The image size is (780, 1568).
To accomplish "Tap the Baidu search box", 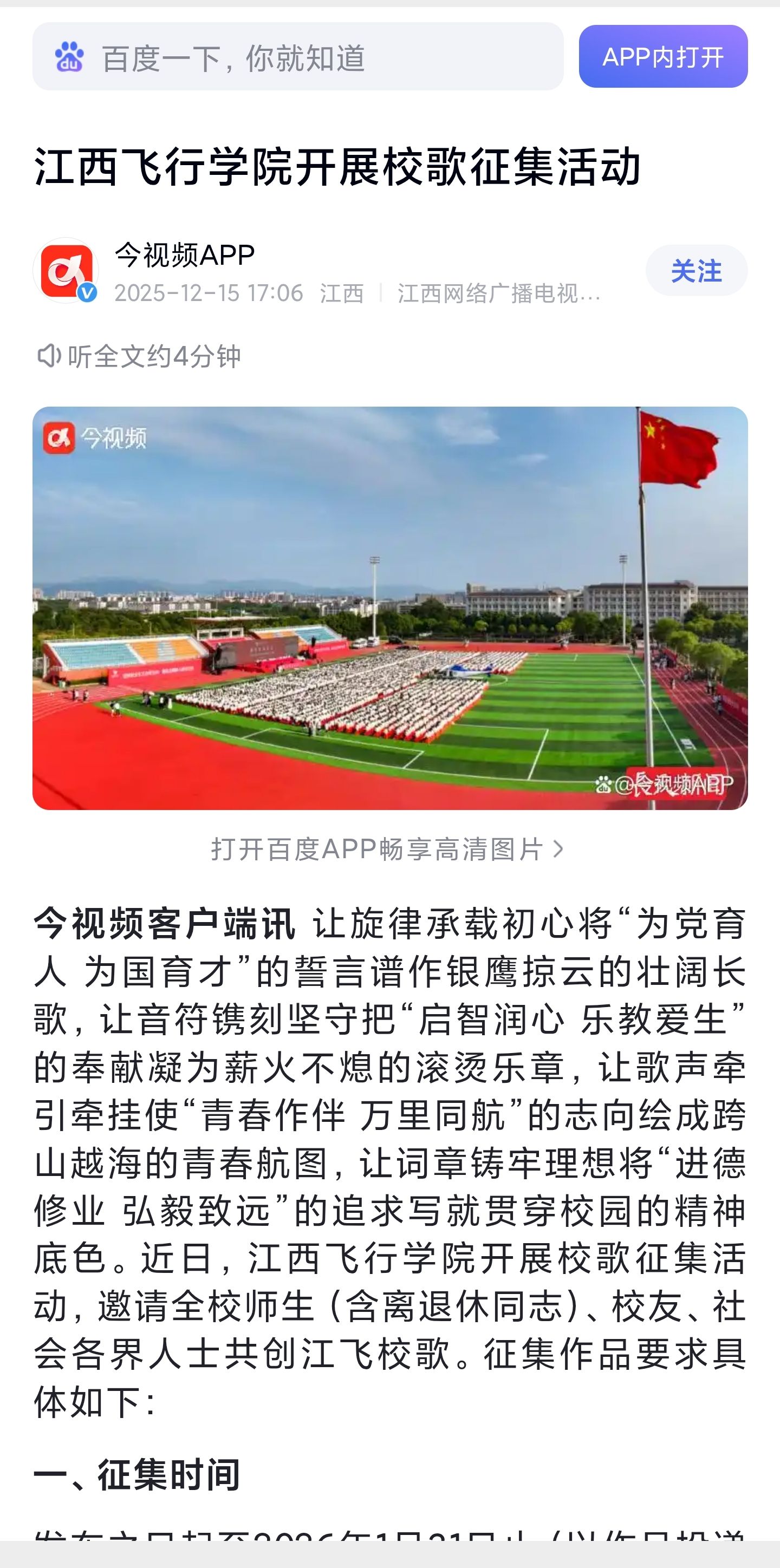I will point(297,57).
